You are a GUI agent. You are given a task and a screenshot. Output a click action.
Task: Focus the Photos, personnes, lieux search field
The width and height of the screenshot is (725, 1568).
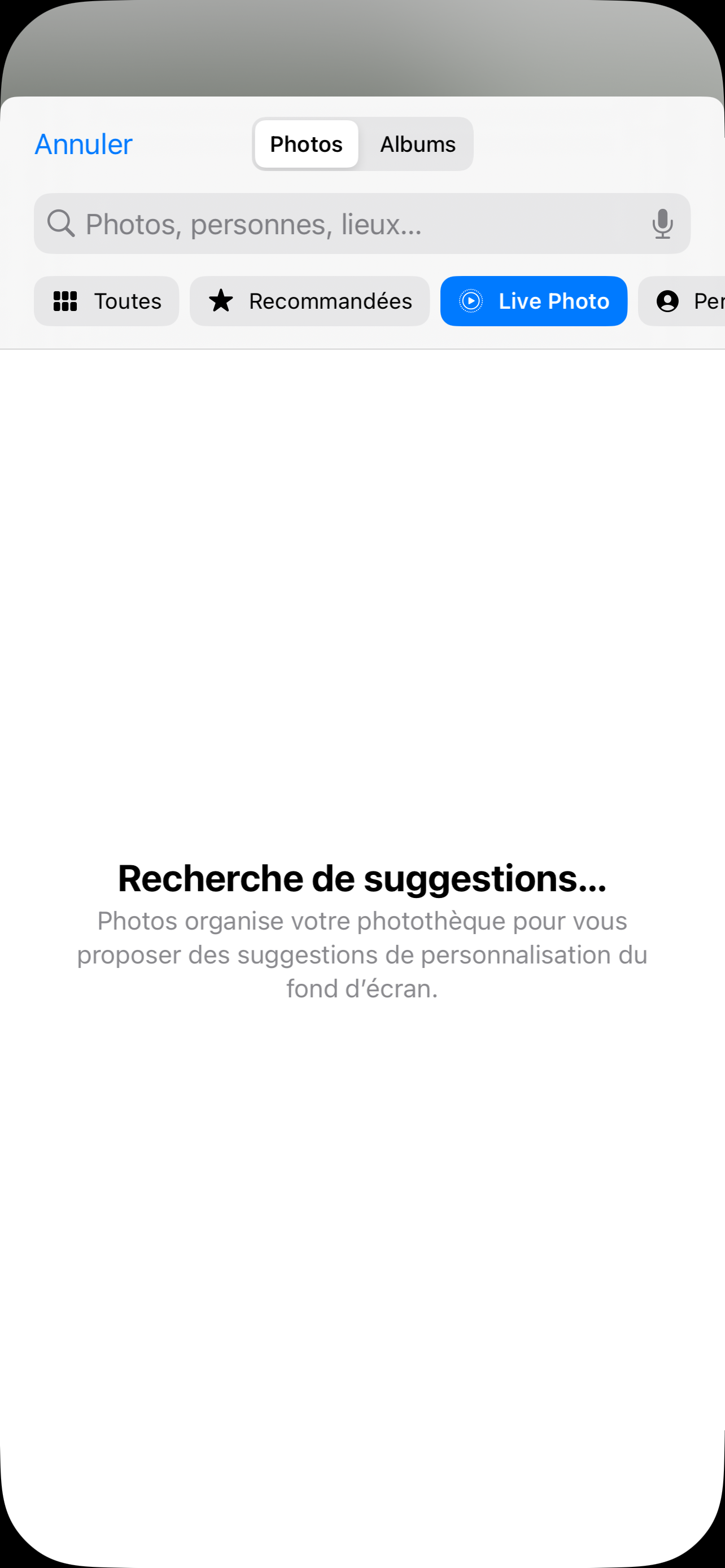(361, 224)
